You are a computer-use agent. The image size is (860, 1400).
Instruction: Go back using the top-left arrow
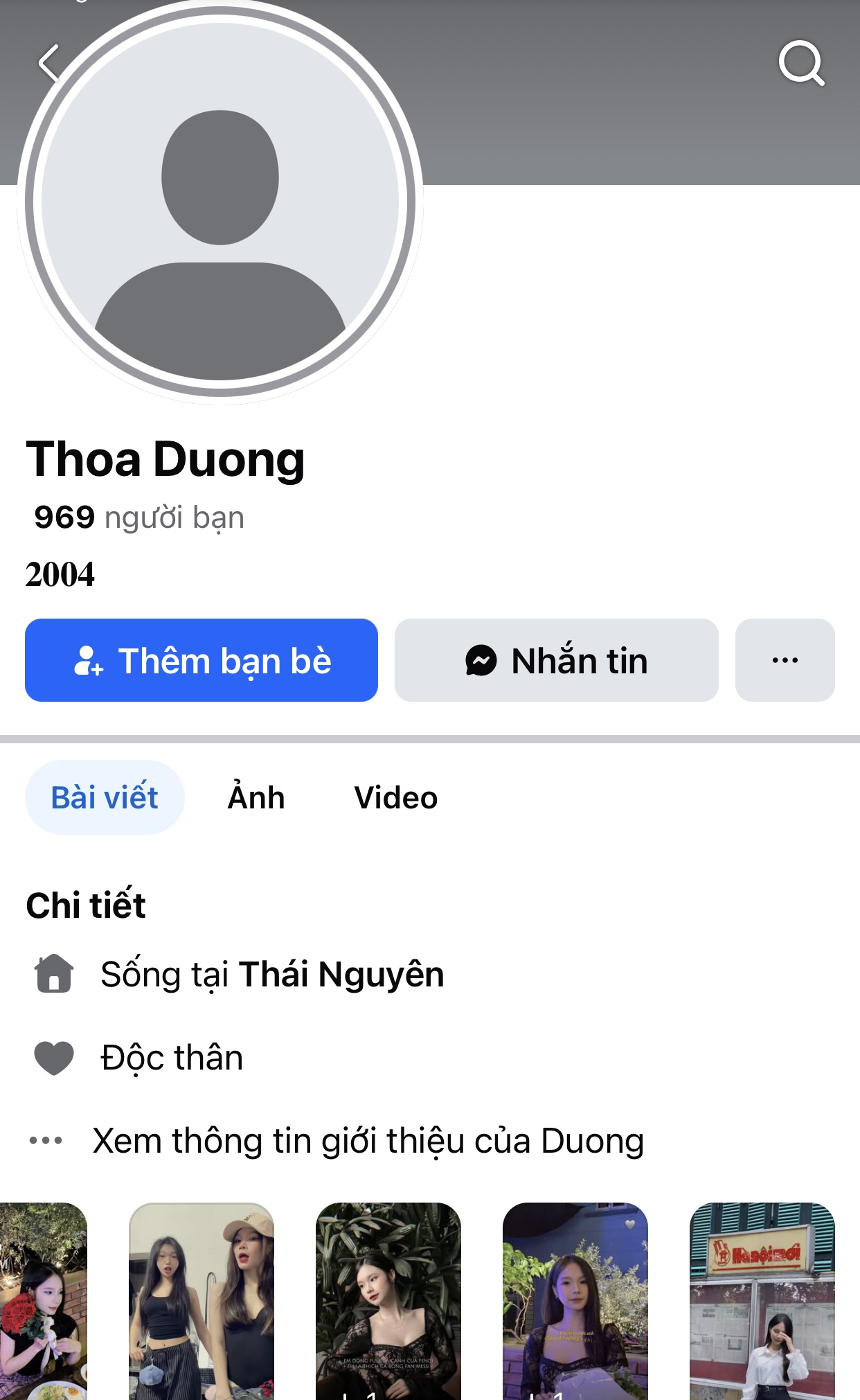pyautogui.click(x=50, y=64)
